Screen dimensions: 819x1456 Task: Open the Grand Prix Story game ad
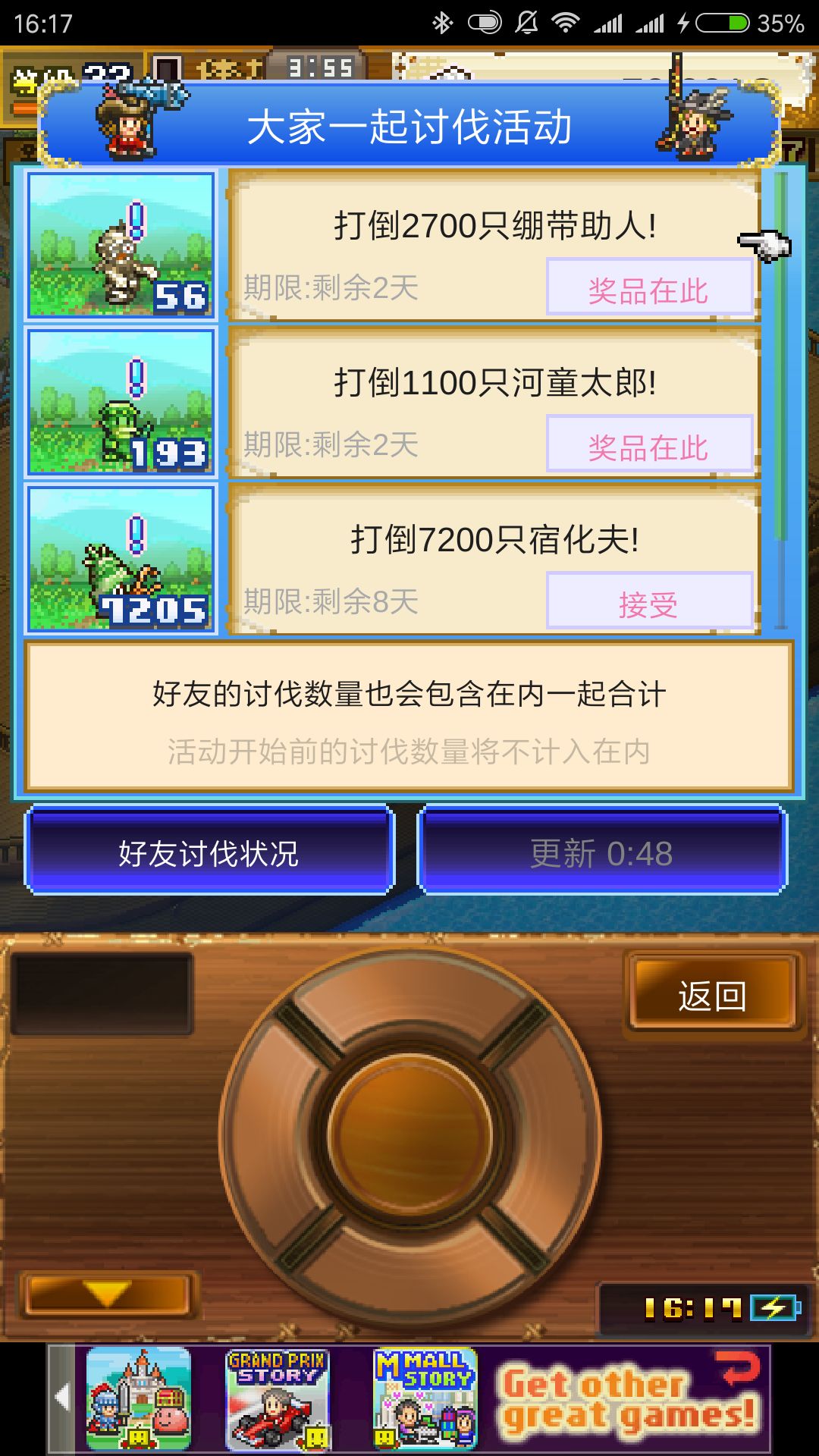pyautogui.click(x=278, y=1398)
